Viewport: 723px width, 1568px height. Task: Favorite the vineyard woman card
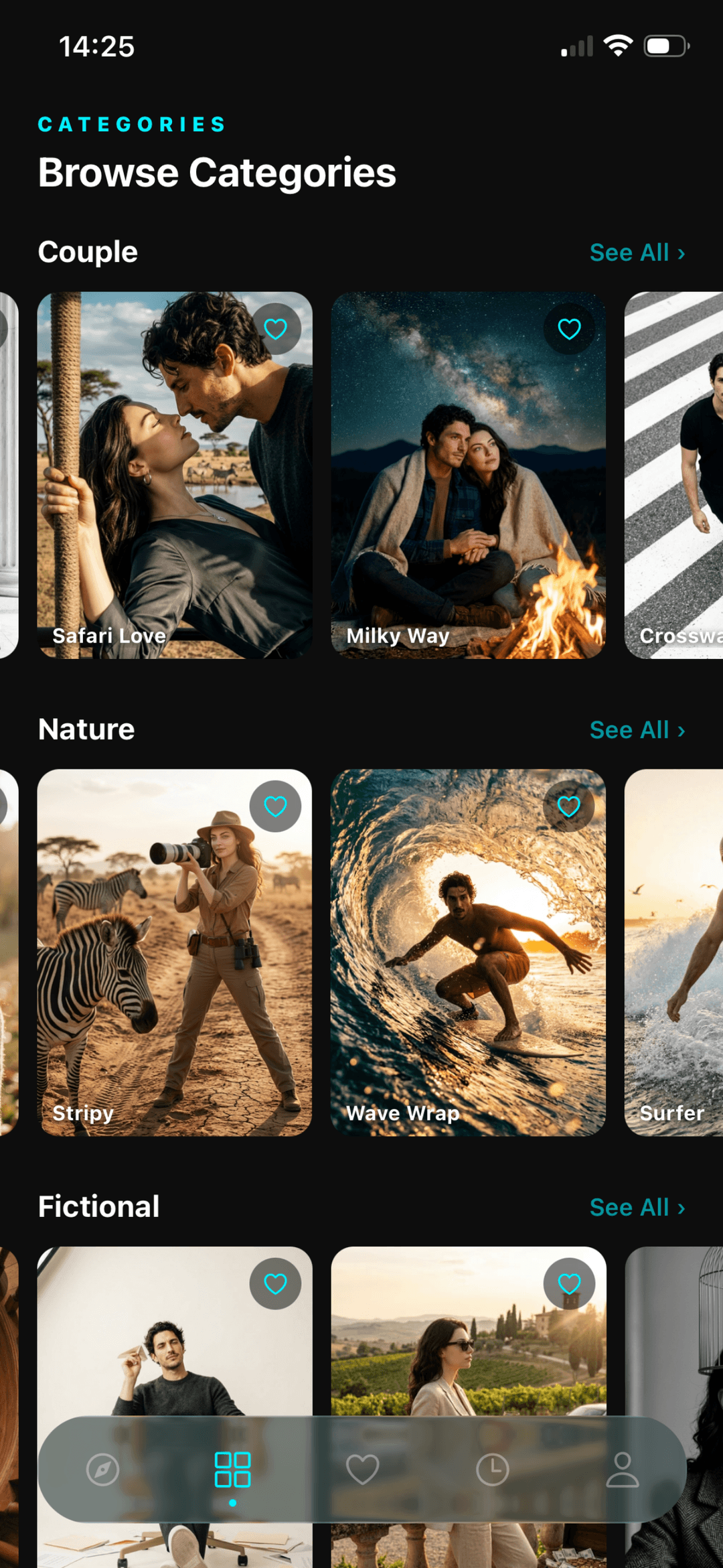[x=569, y=1284]
